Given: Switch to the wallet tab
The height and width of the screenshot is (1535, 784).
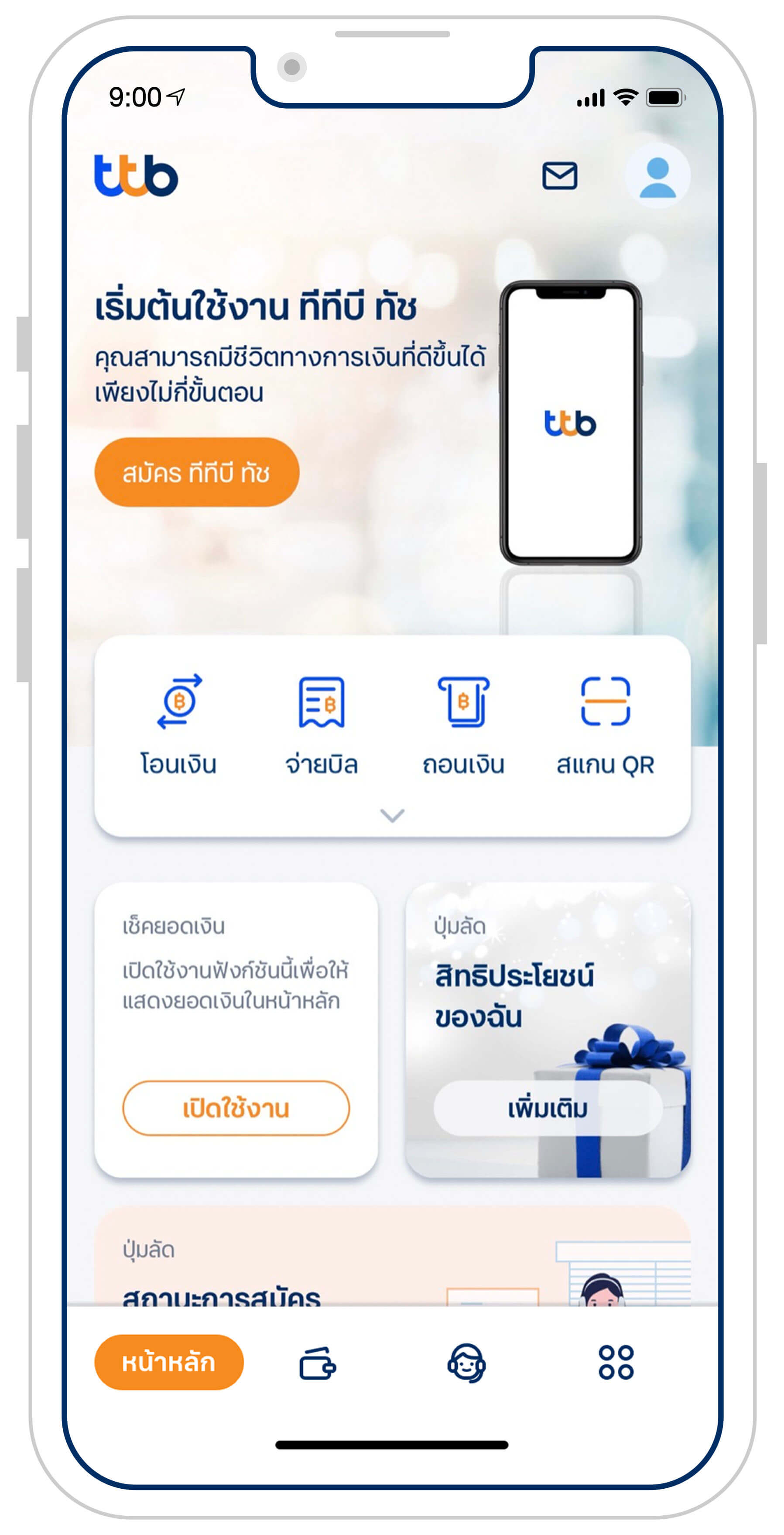Looking at the screenshot, I should tap(317, 1362).
